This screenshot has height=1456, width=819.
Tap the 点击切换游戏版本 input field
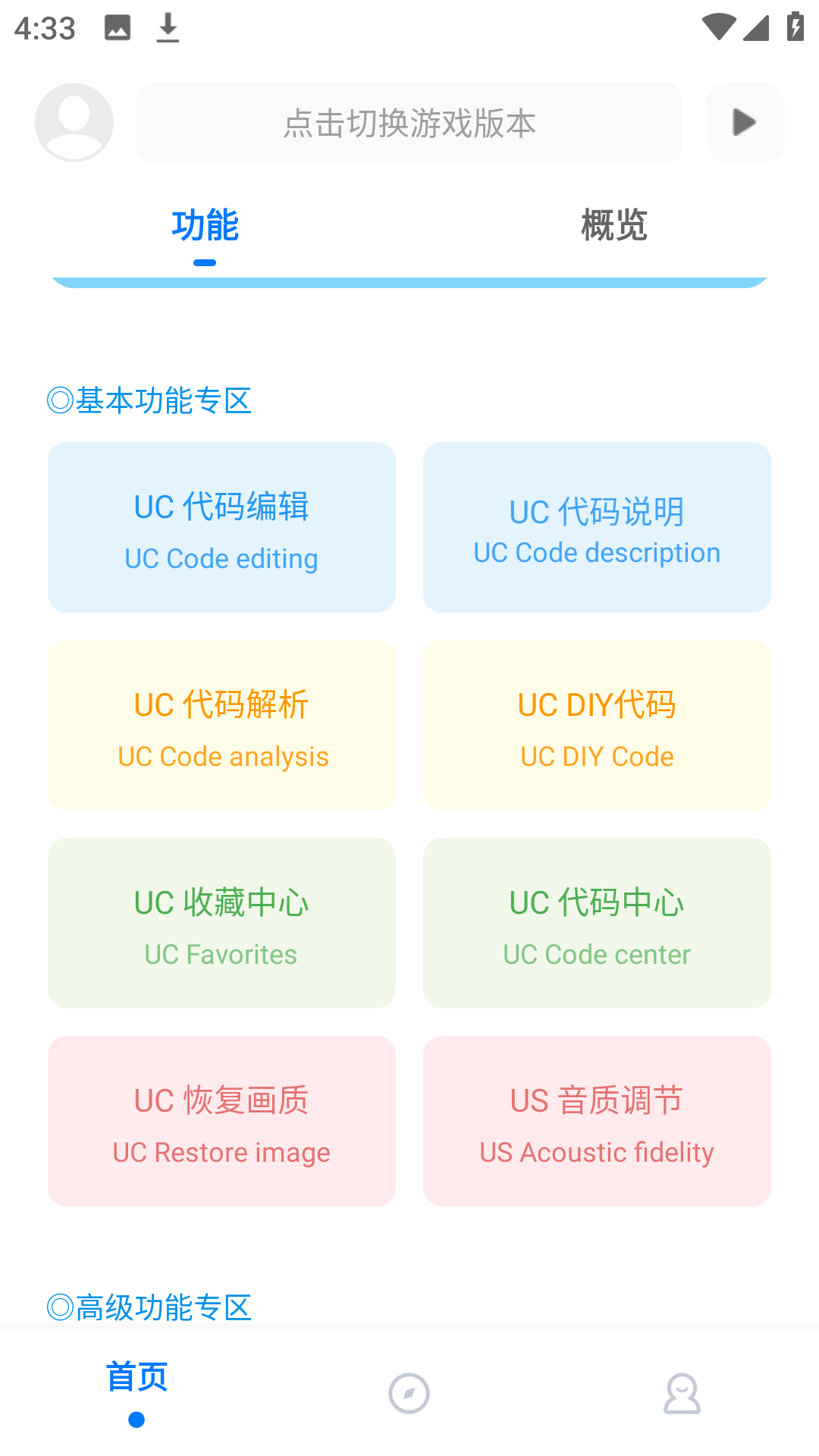click(x=409, y=122)
